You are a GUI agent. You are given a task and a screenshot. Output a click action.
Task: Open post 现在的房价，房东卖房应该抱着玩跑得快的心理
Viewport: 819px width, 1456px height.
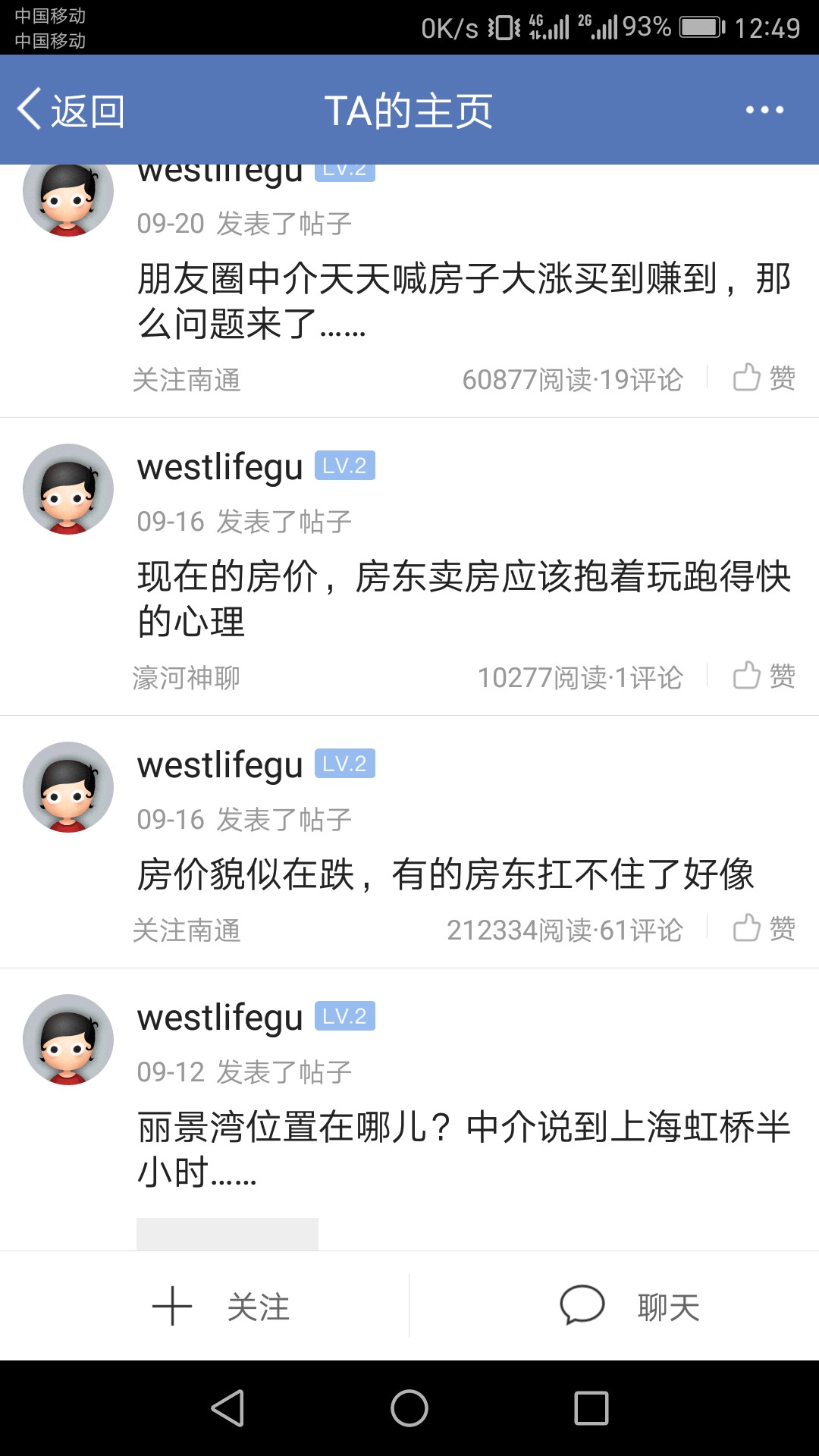click(463, 599)
